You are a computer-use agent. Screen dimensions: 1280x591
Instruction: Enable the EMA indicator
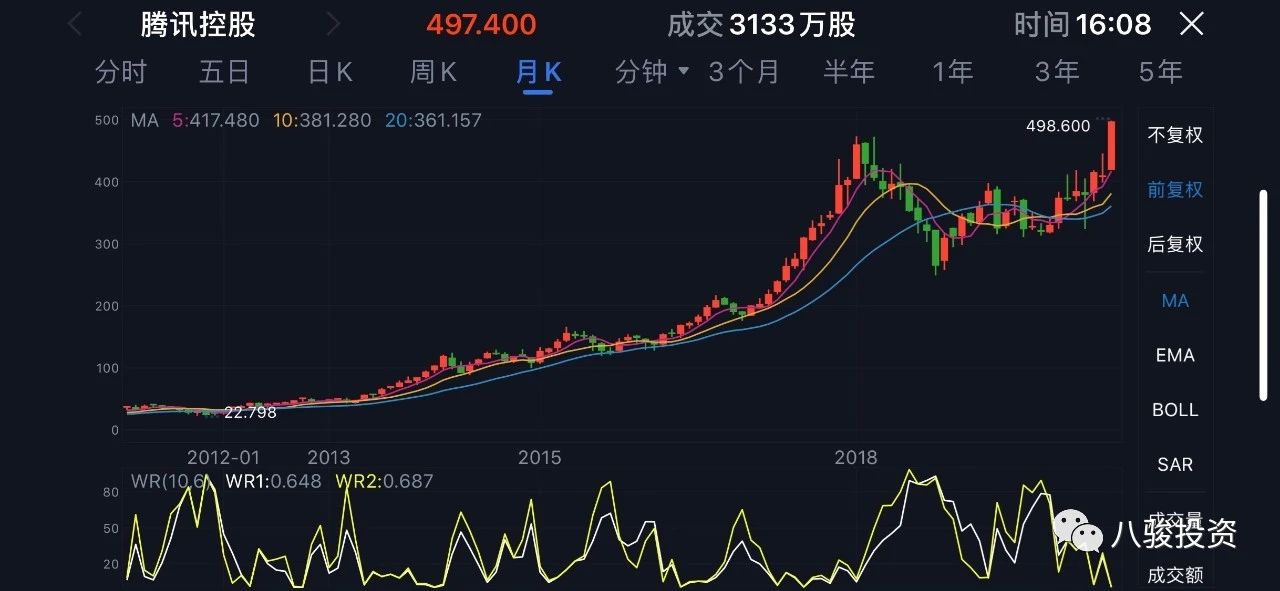1175,355
